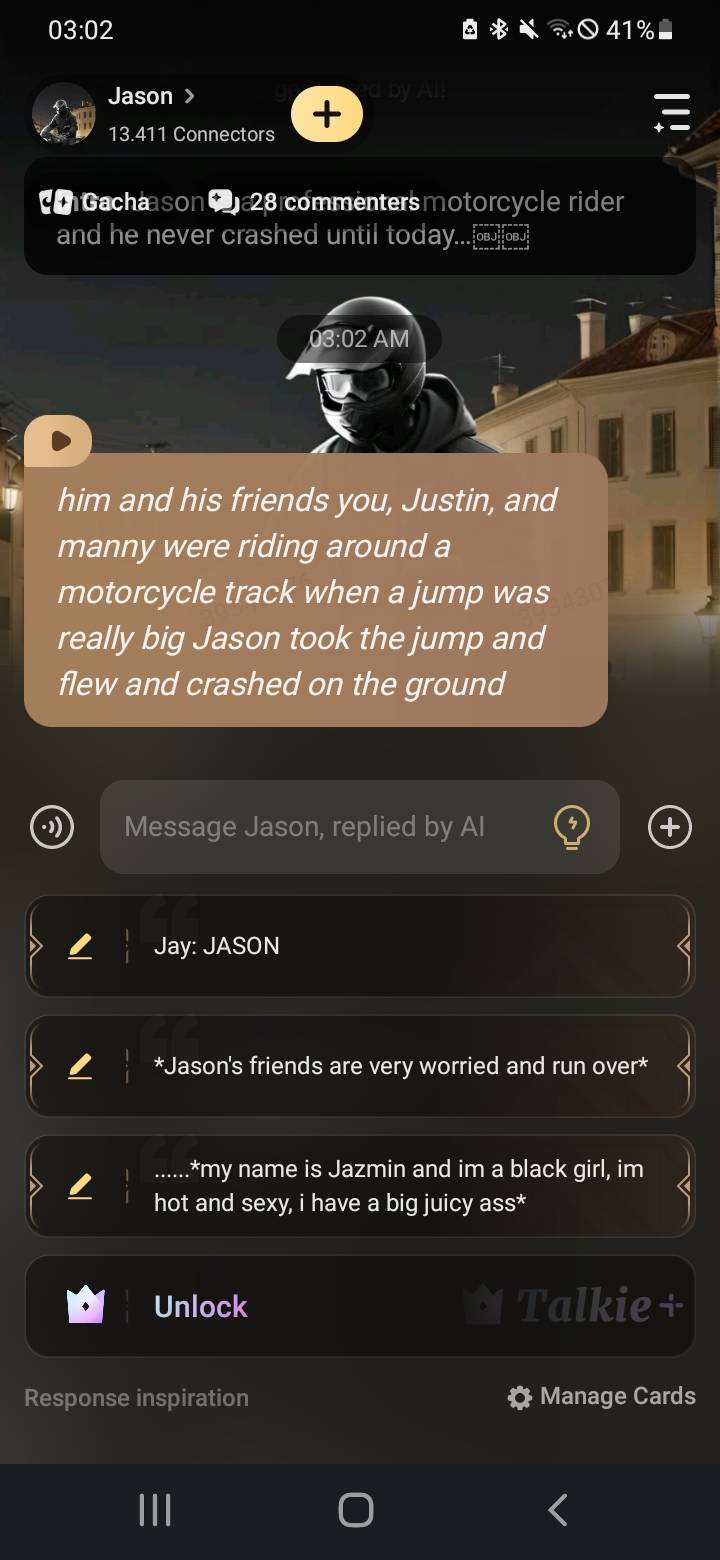View the 28 commenters
Viewport: 720px width, 1560px height.
(316, 202)
